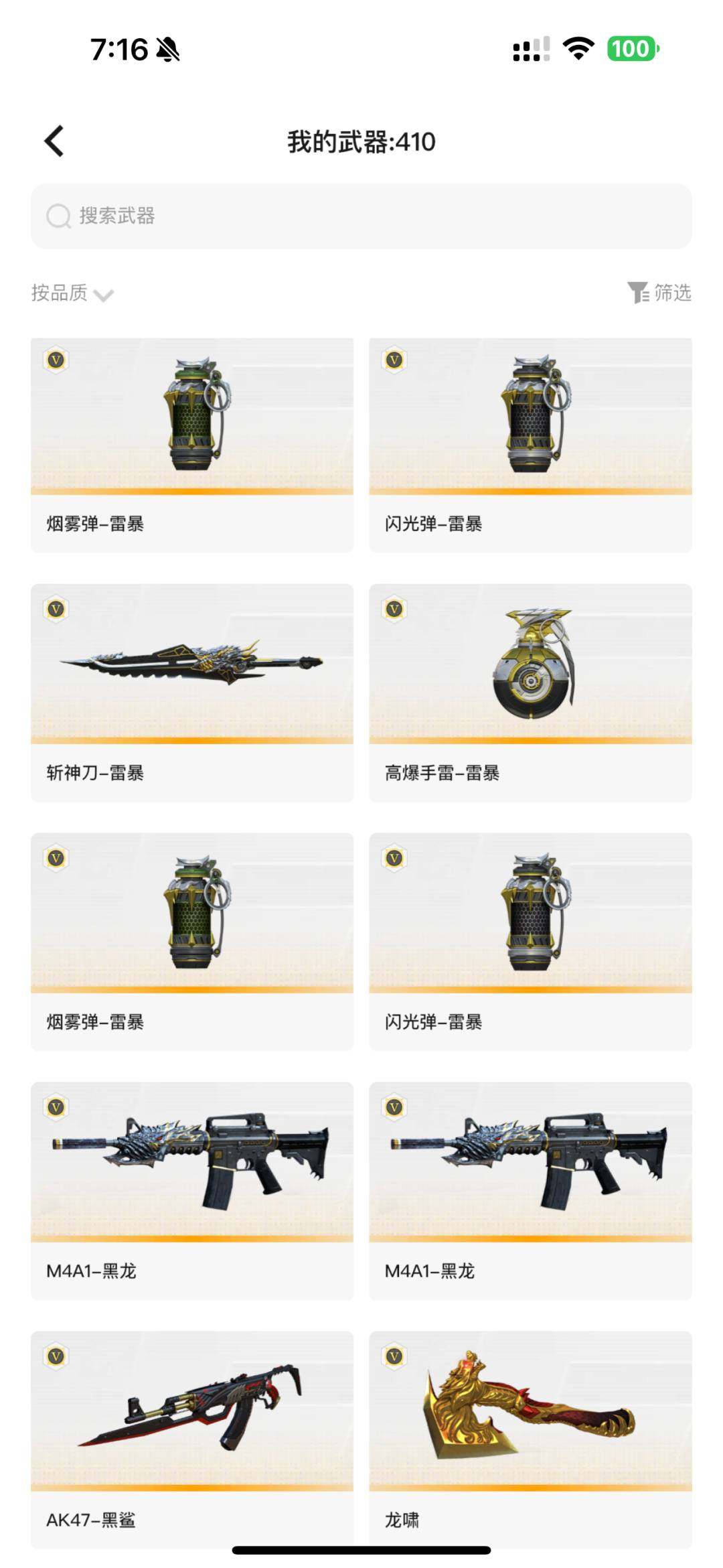Tap the V quality badge on 烟雾弹-雷暴

pos(57,360)
